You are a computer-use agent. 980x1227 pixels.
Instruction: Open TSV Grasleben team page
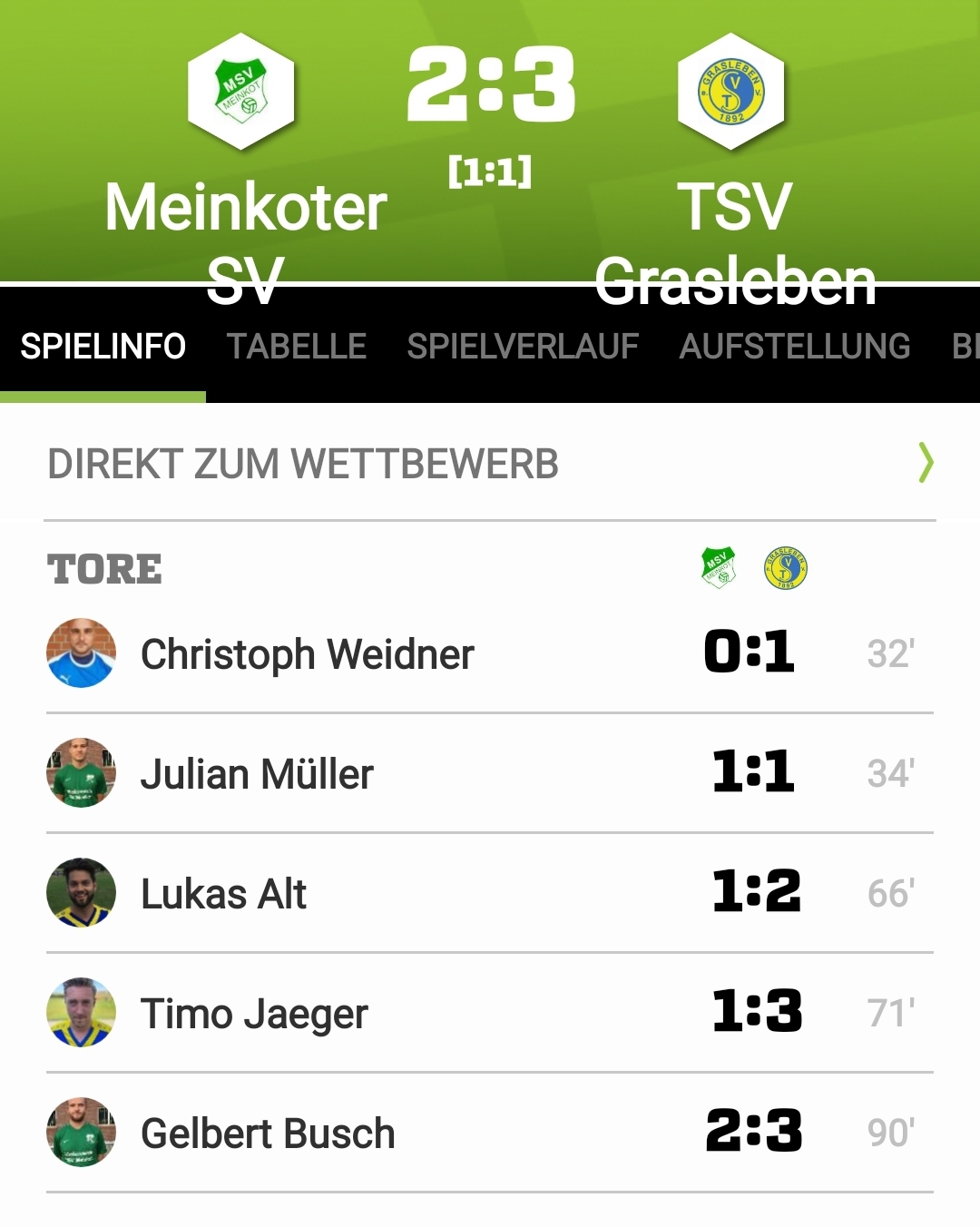(731, 92)
